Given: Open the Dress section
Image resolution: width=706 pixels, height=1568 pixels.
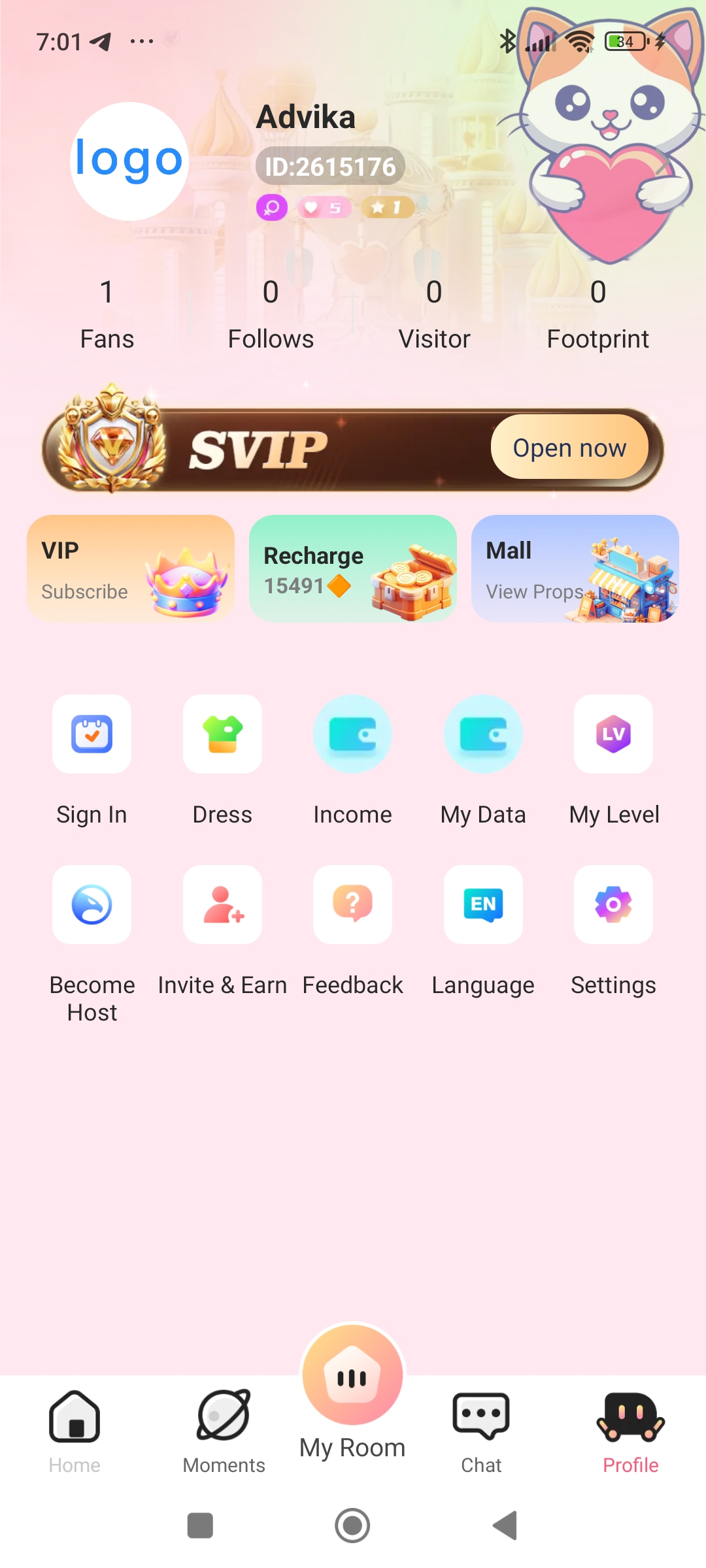Looking at the screenshot, I should click(222, 734).
